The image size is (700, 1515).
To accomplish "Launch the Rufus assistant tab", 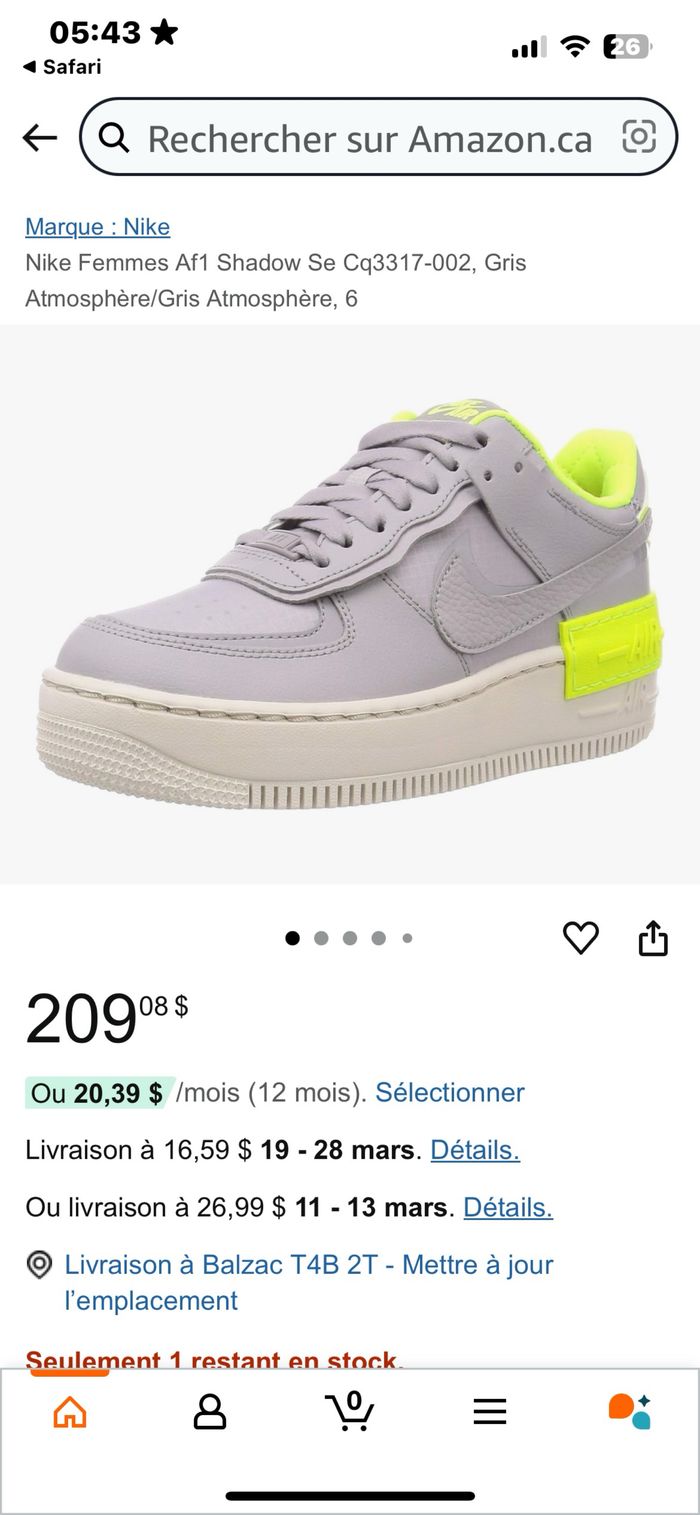I will 630,1411.
